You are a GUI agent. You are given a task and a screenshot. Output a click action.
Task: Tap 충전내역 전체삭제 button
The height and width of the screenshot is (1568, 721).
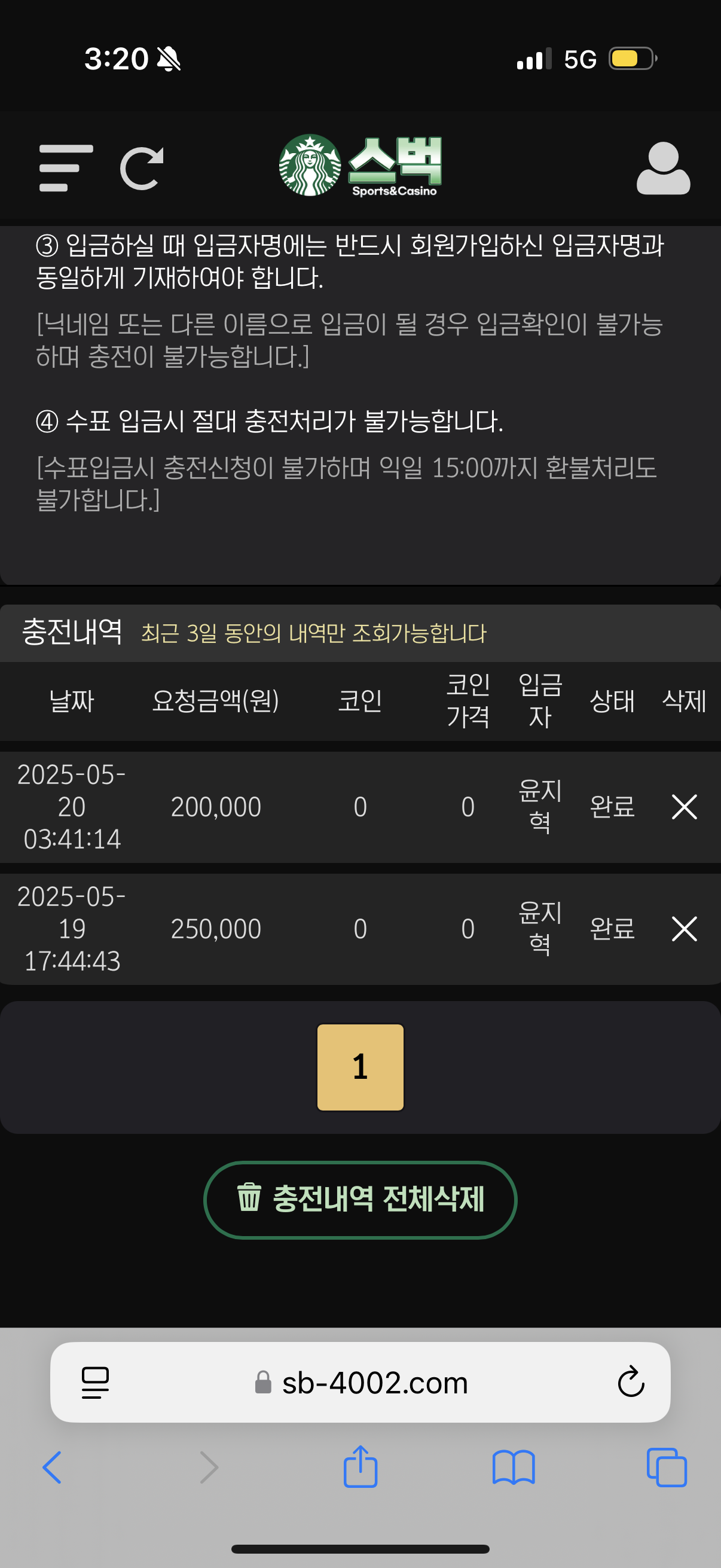360,1200
